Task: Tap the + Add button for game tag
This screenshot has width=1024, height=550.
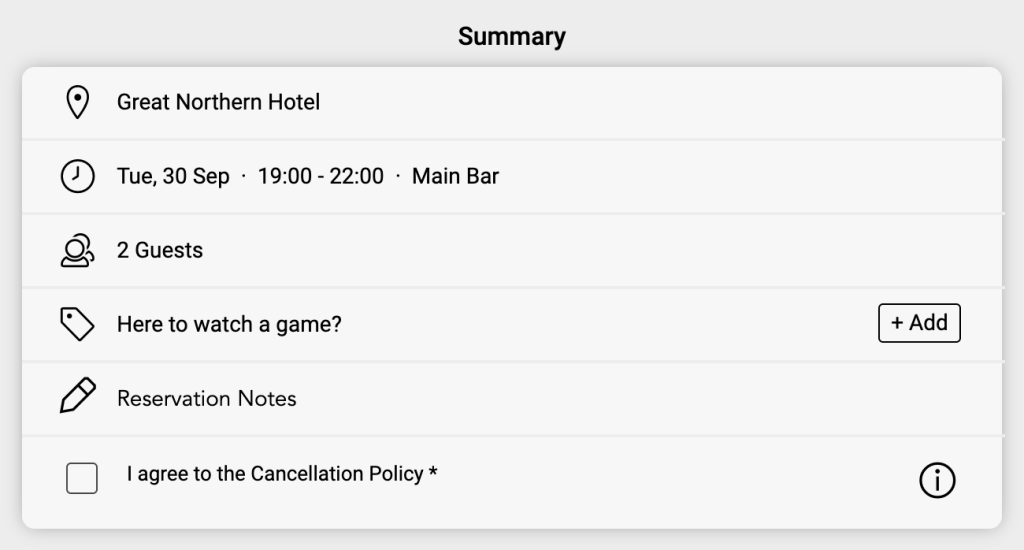Action: [919, 323]
